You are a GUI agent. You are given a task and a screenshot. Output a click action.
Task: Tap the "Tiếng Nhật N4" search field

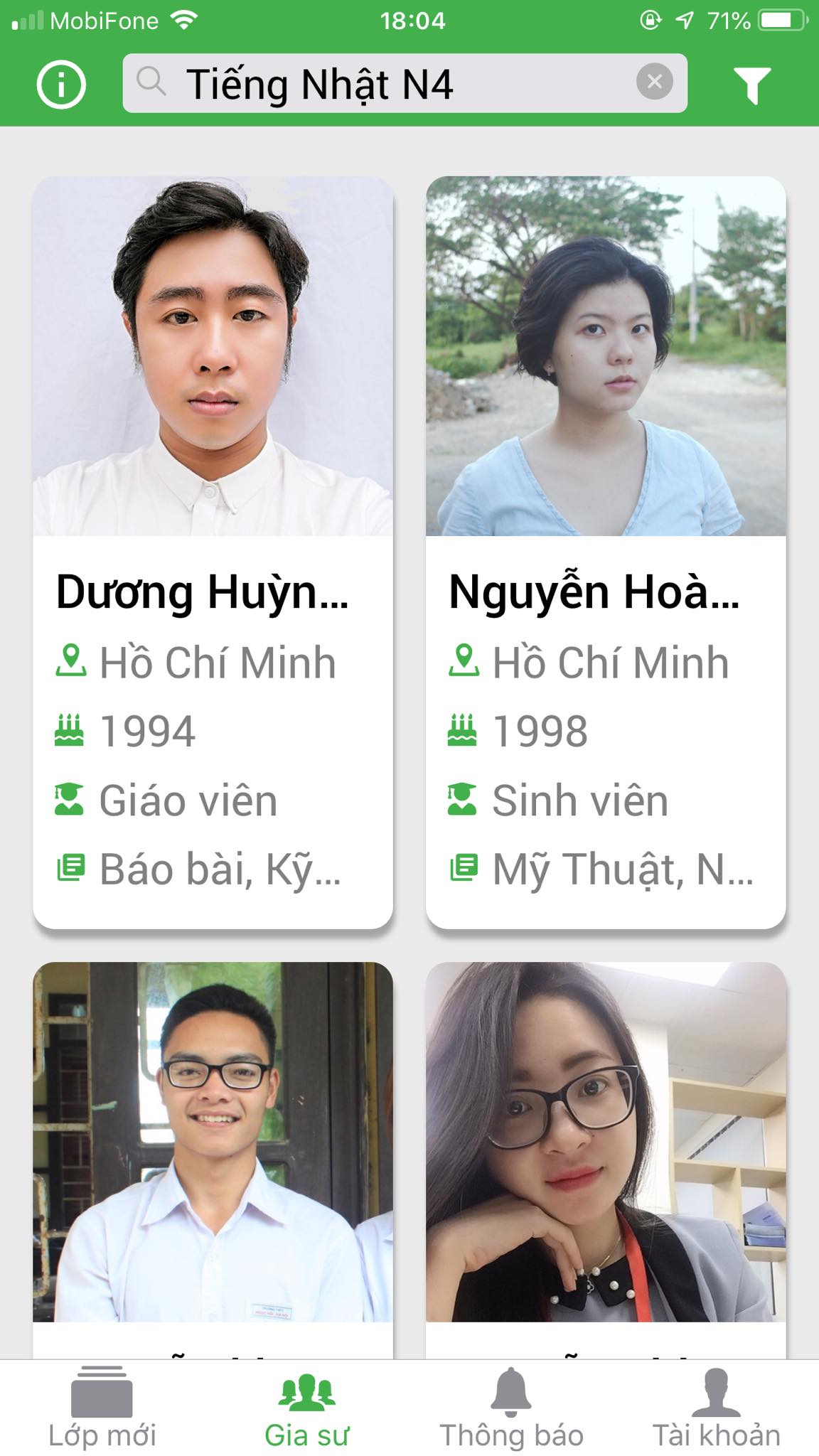tap(384, 84)
